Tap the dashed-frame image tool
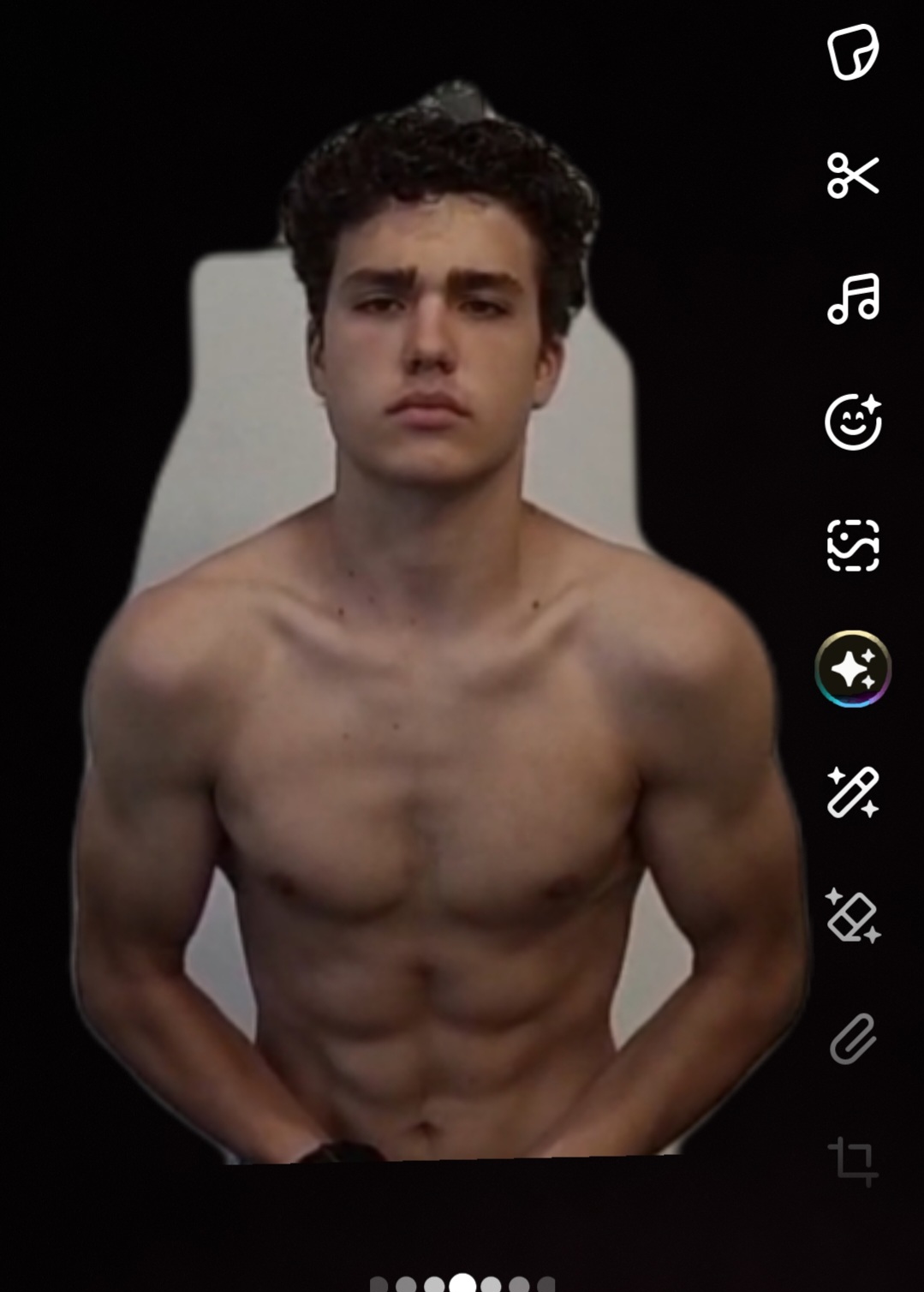This screenshot has height=1292, width=924. pos(853,546)
